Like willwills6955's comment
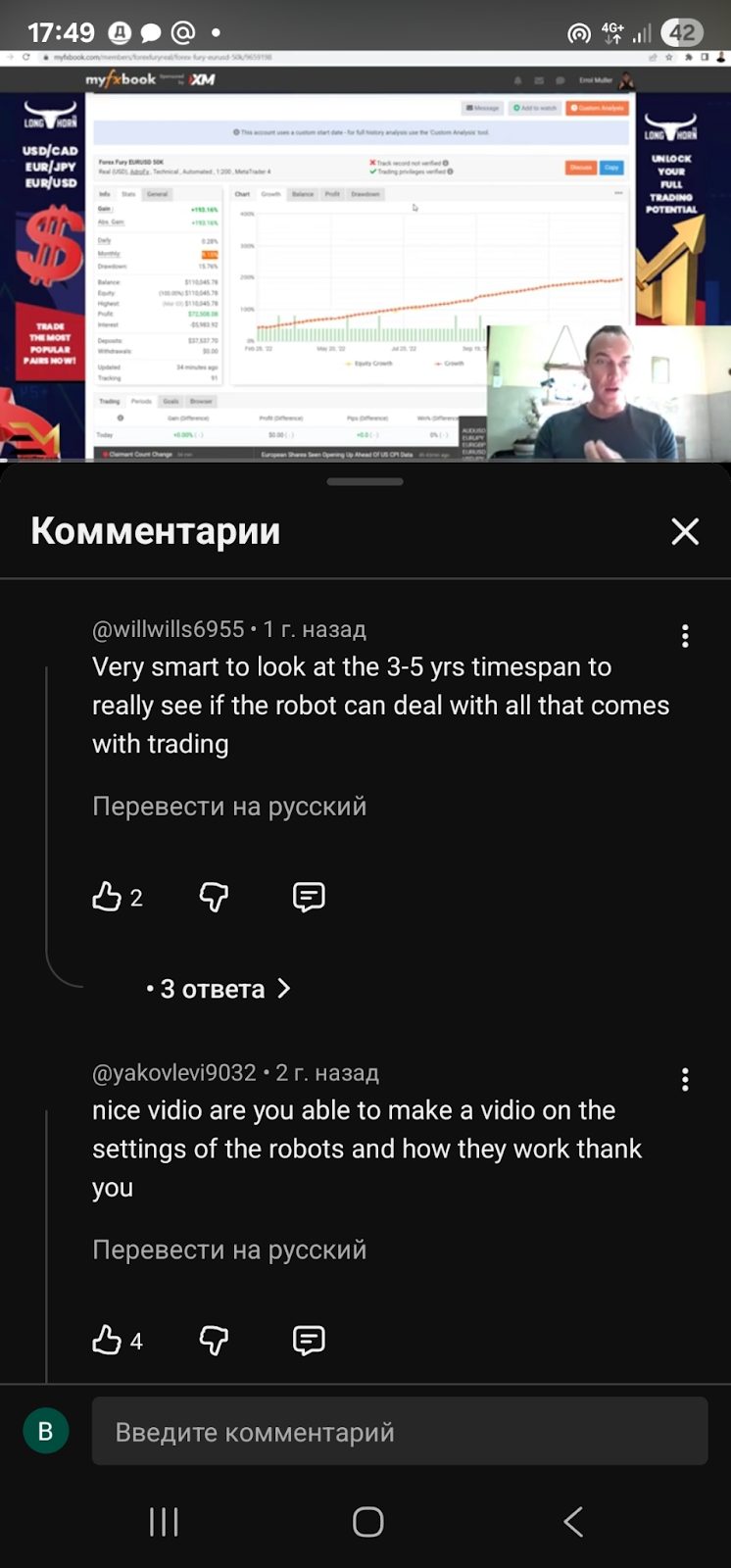This screenshot has width=731, height=1568. 107,897
